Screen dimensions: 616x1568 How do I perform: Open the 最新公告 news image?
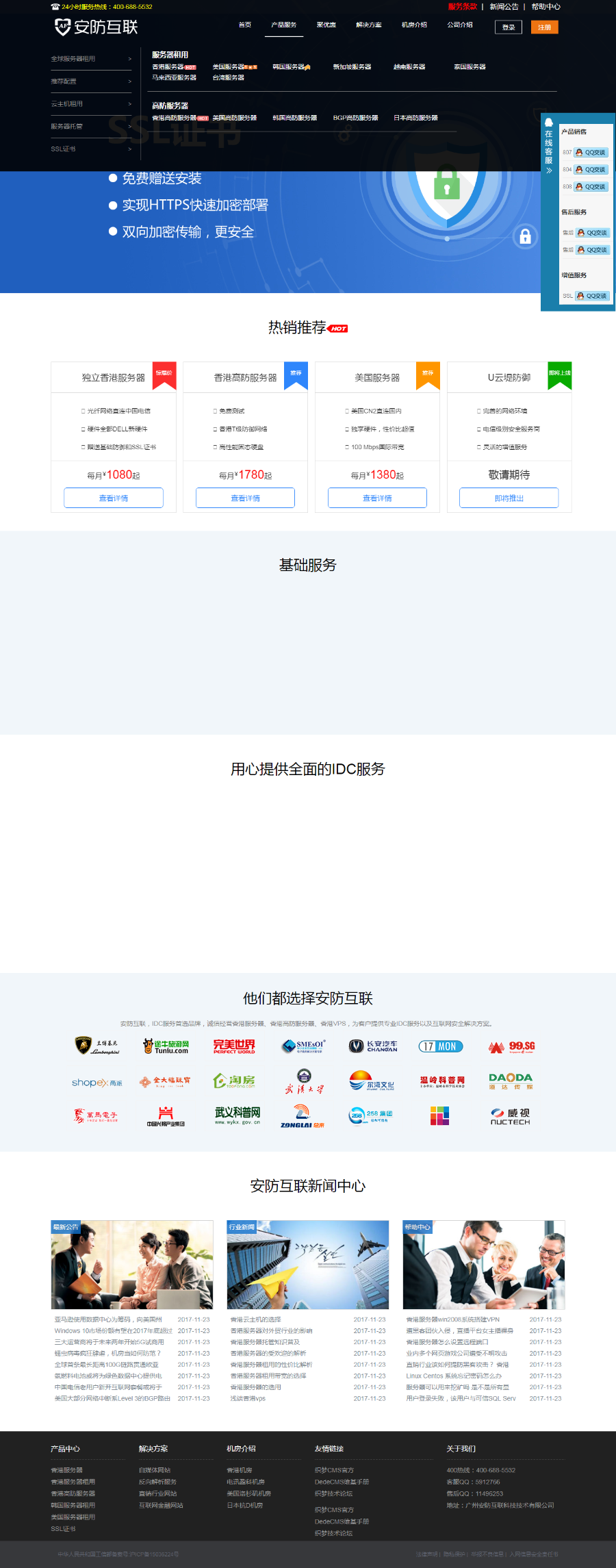pyautogui.click(x=132, y=1264)
